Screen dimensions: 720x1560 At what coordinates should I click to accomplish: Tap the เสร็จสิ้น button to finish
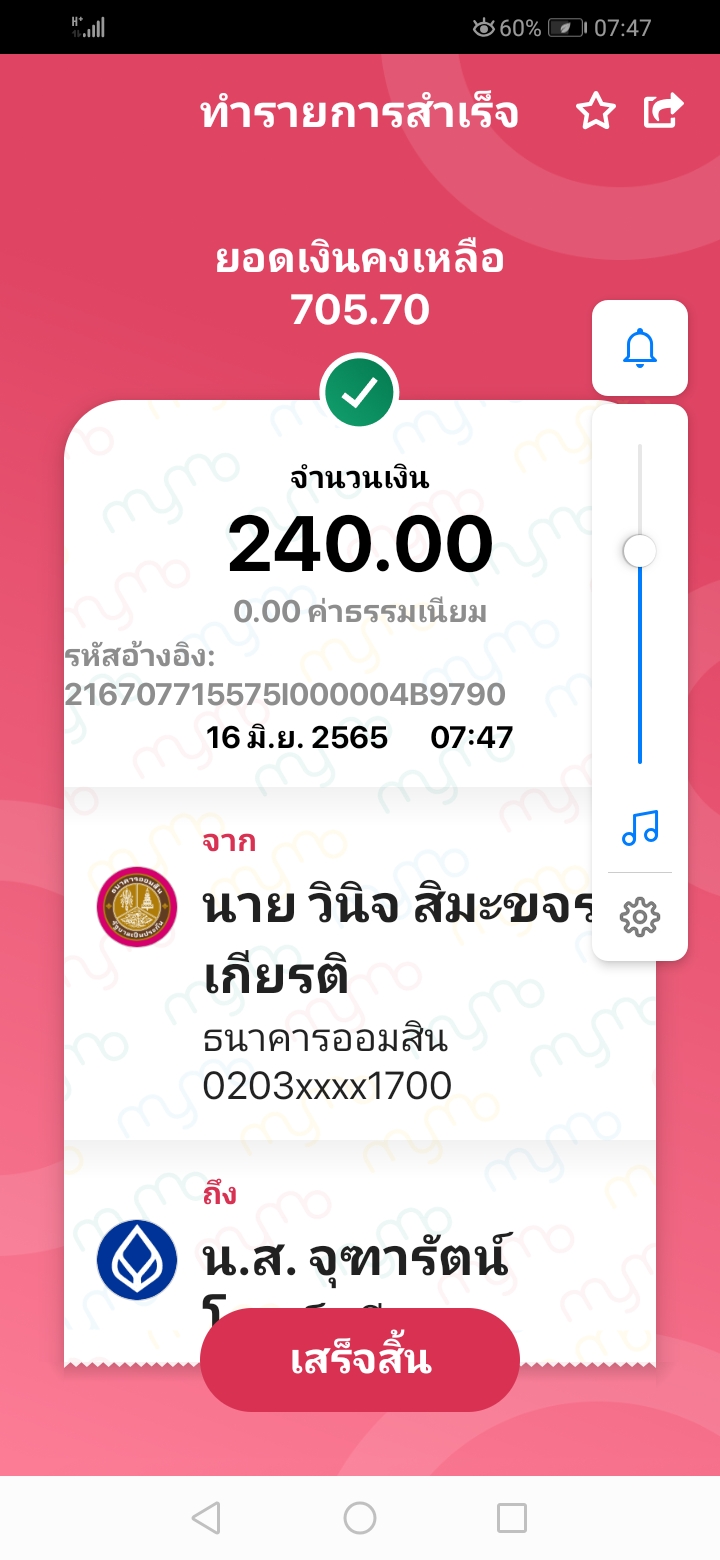tap(360, 1360)
